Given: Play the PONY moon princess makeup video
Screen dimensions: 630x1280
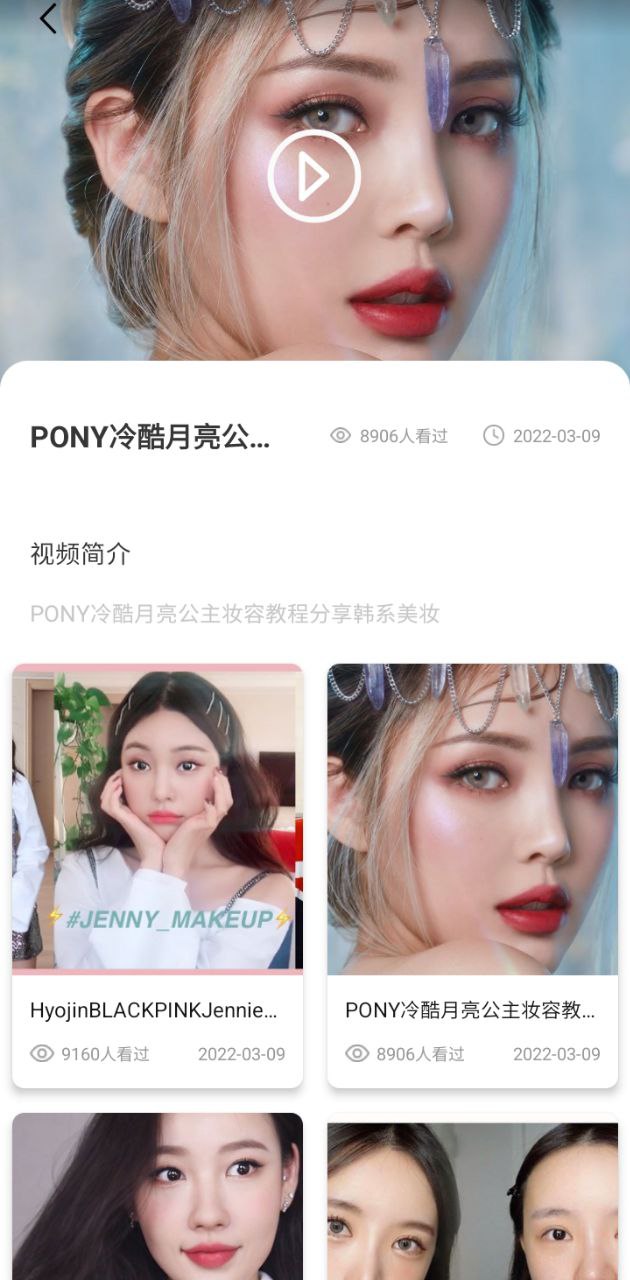Looking at the screenshot, I should 314,176.
